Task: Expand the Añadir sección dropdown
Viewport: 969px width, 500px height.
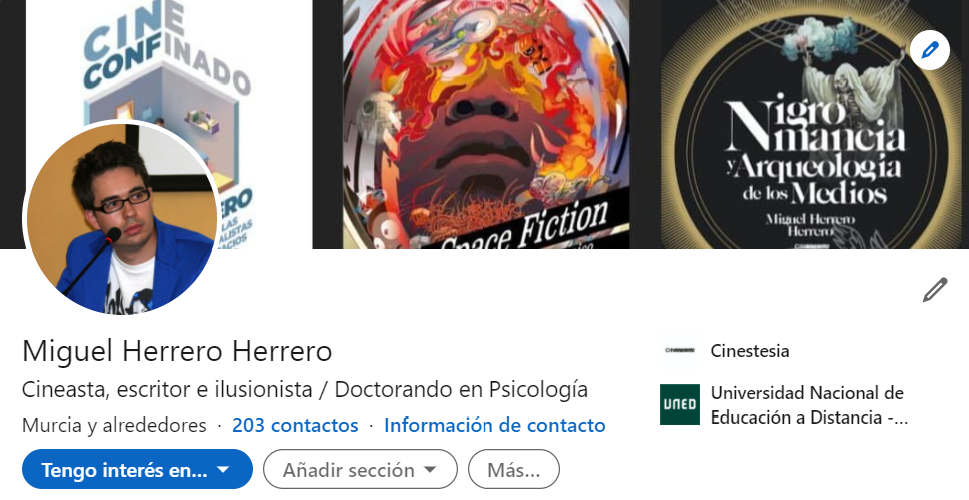Action: coord(360,469)
